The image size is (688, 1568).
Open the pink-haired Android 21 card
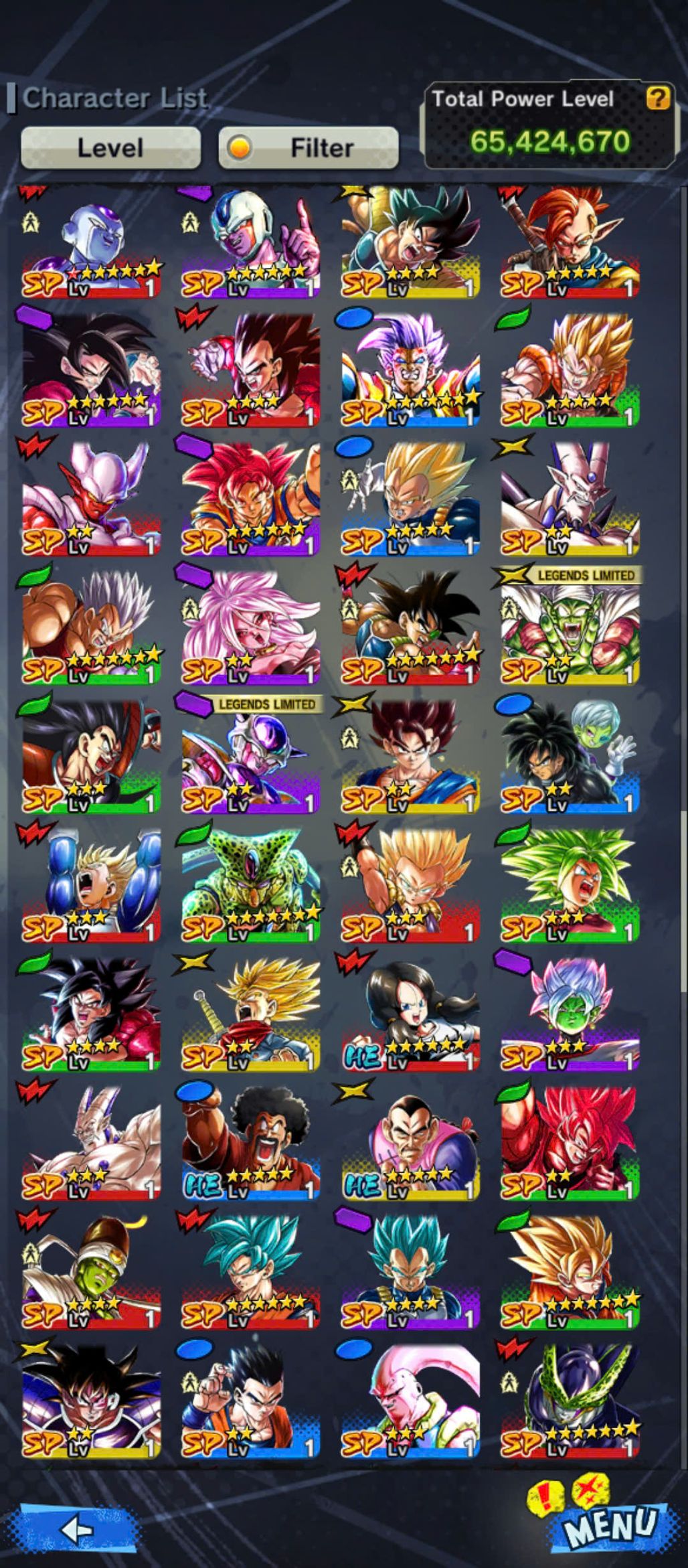click(250, 626)
